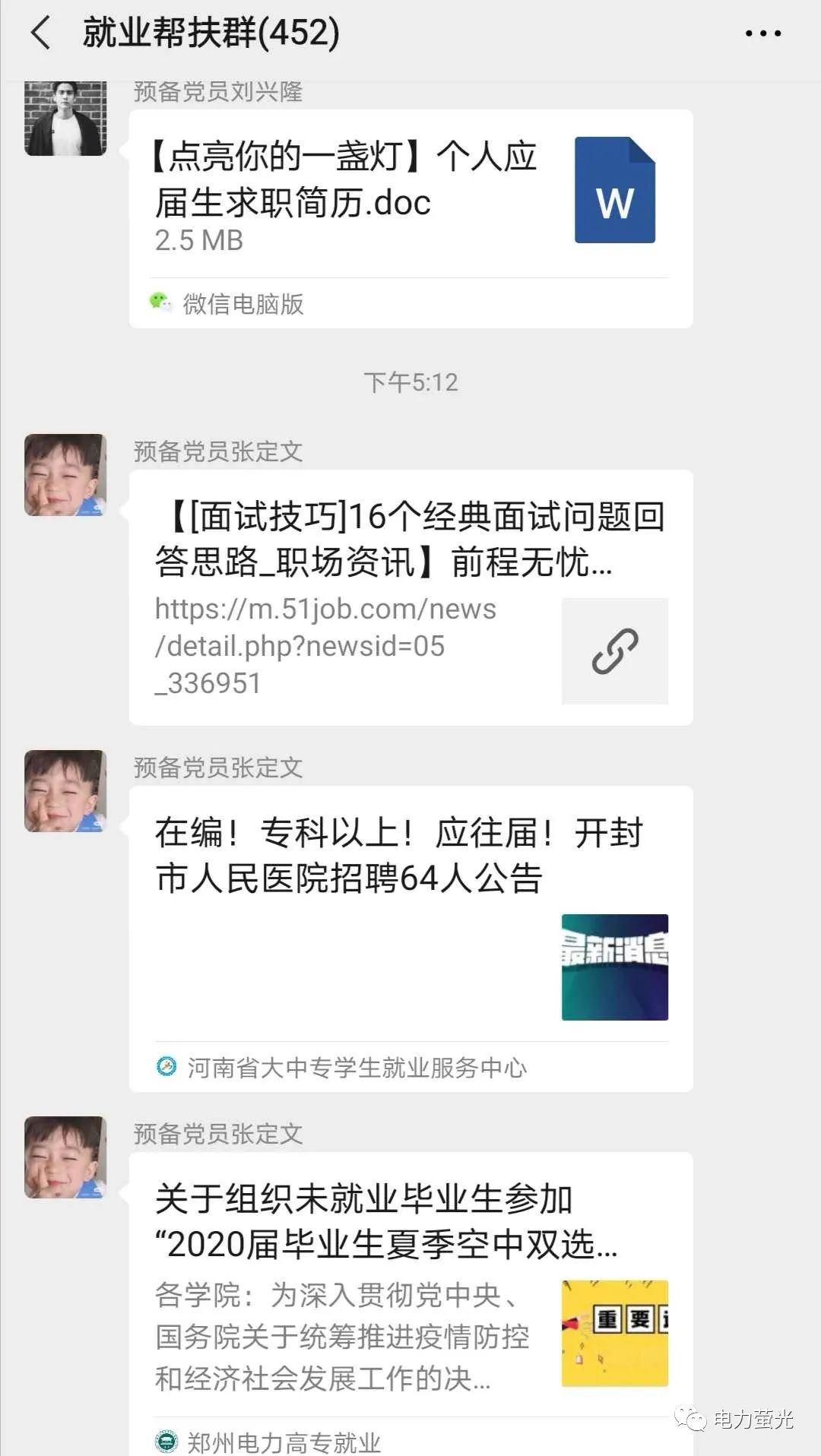The height and width of the screenshot is (1456, 821).
Task: Open the 2020届毕业生夏季空中双选 article
Action: pyautogui.click(x=410, y=1284)
